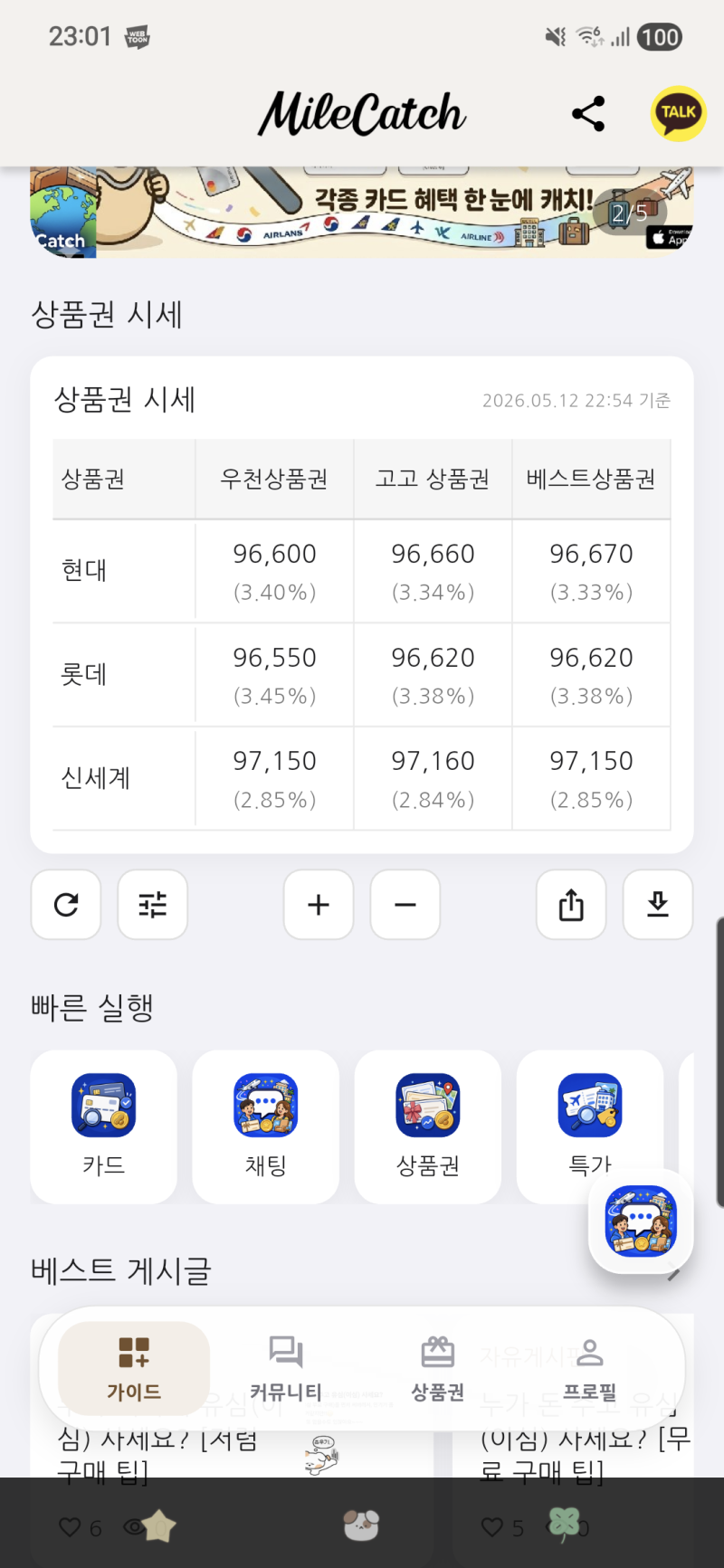Open the card benefits banner
Image resolution: width=724 pixels, height=1568 pixels.
click(362, 213)
